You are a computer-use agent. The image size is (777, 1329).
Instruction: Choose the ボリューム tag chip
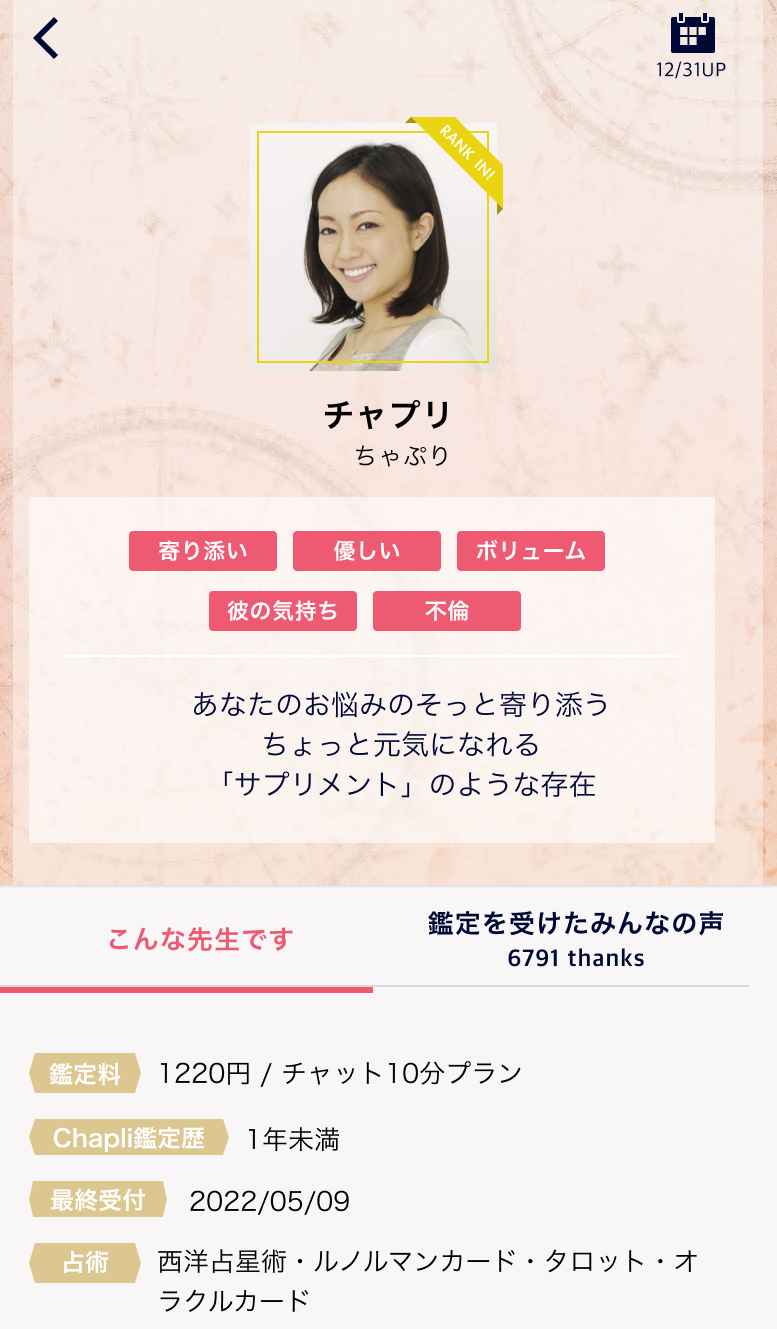tap(531, 551)
